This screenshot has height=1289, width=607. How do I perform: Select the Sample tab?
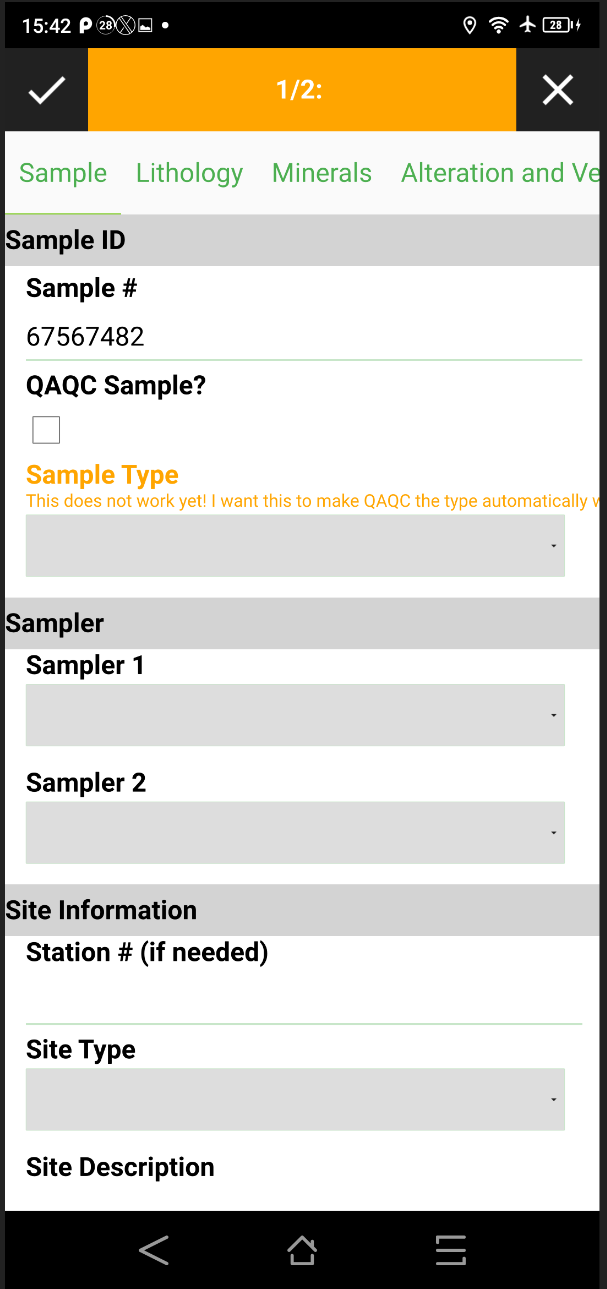point(63,173)
